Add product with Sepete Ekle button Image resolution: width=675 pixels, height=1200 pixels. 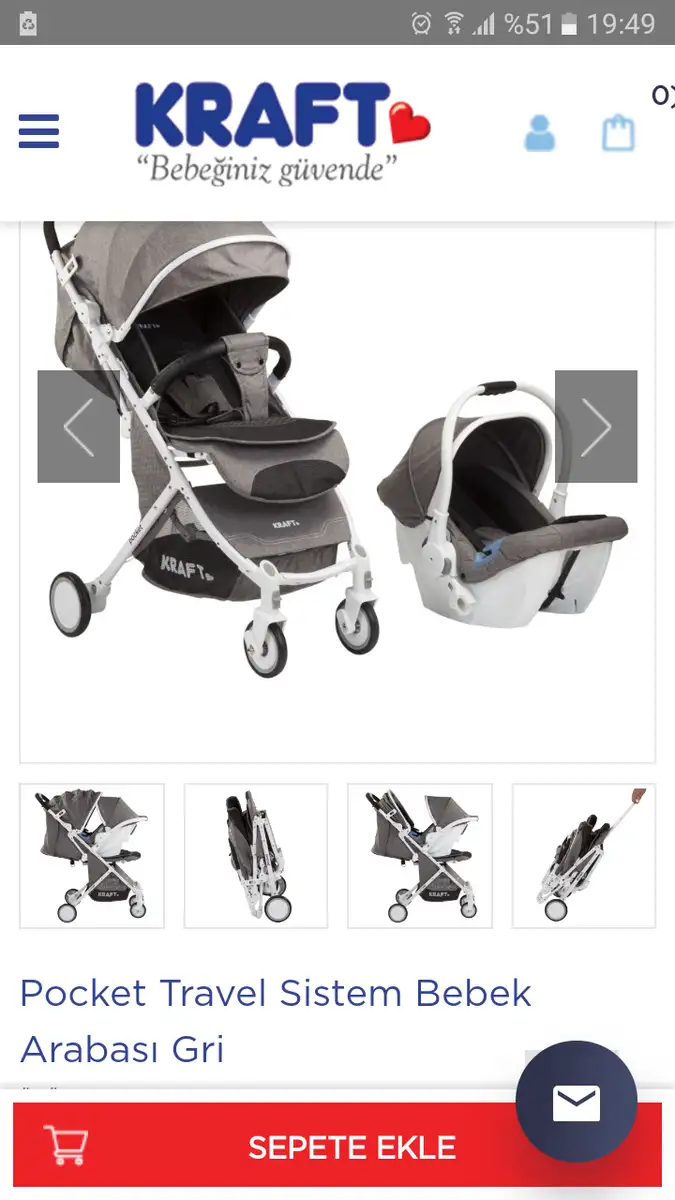tap(337, 1146)
